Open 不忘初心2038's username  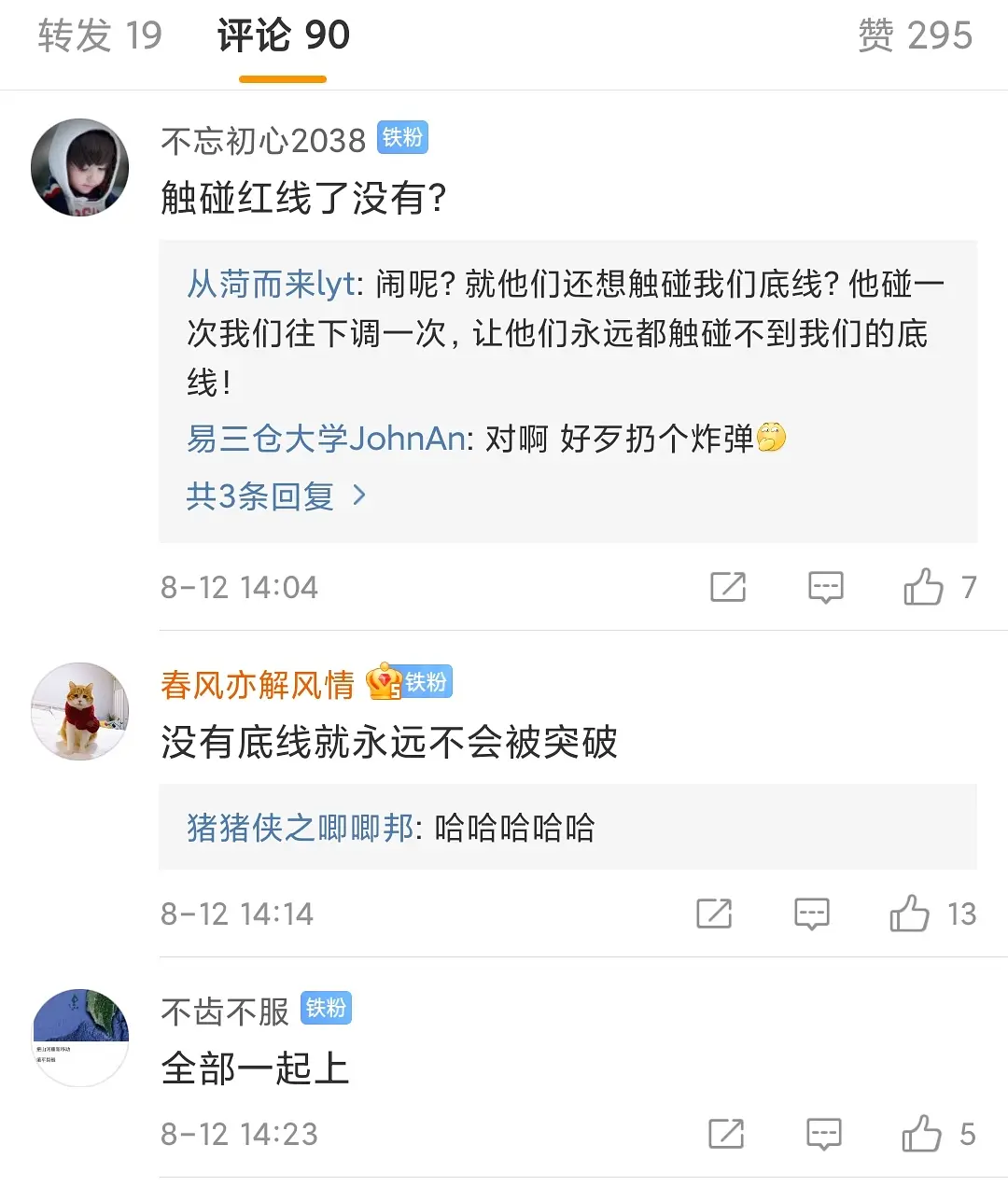tap(263, 141)
